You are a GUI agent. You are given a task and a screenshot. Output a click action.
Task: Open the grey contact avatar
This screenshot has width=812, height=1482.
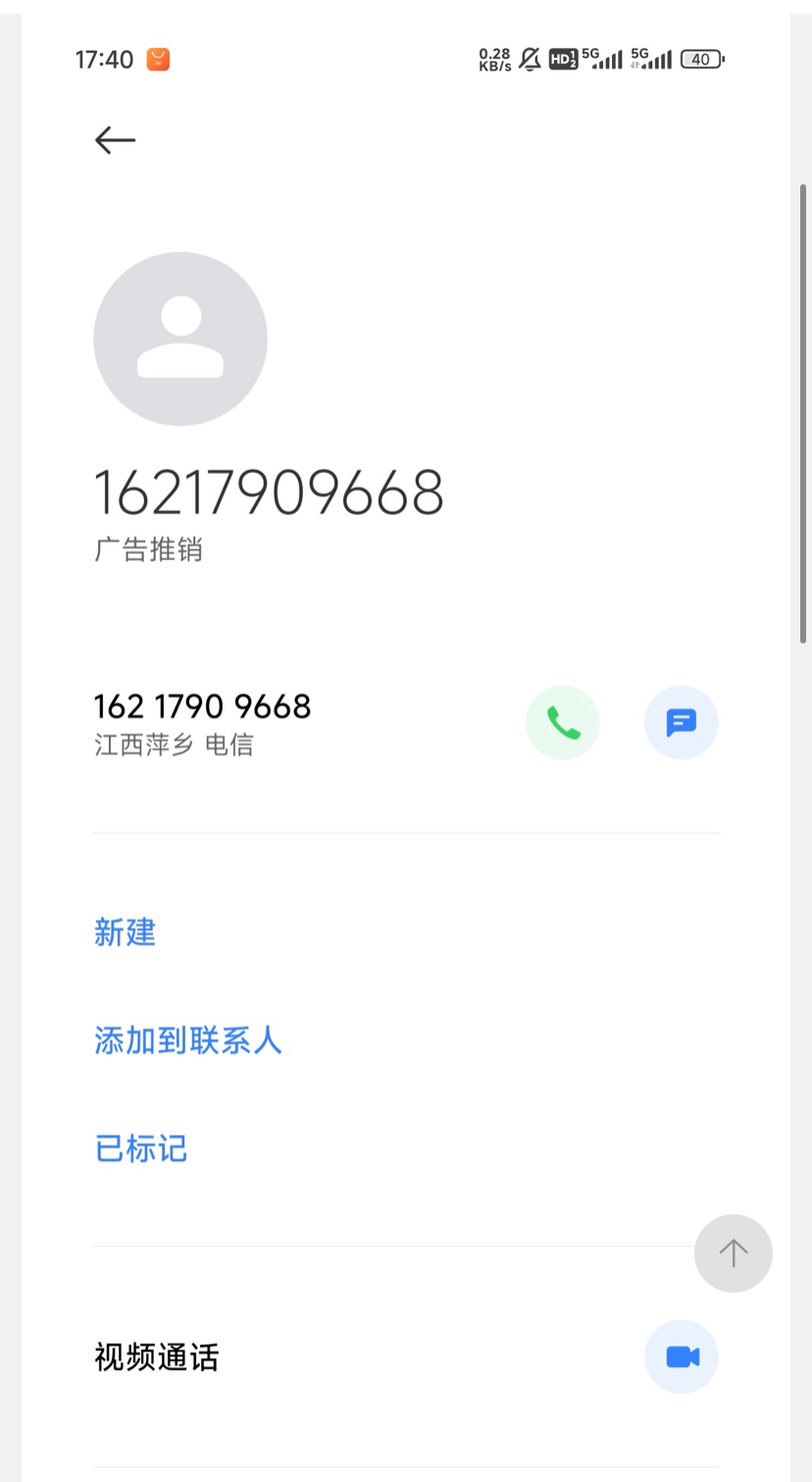click(x=180, y=339)
